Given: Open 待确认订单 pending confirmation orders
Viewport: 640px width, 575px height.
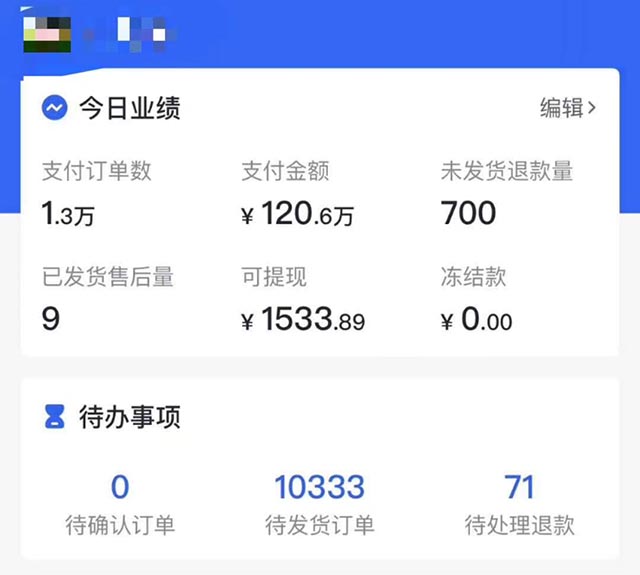Looking at the screenshot, I should (x=120, y=504).
